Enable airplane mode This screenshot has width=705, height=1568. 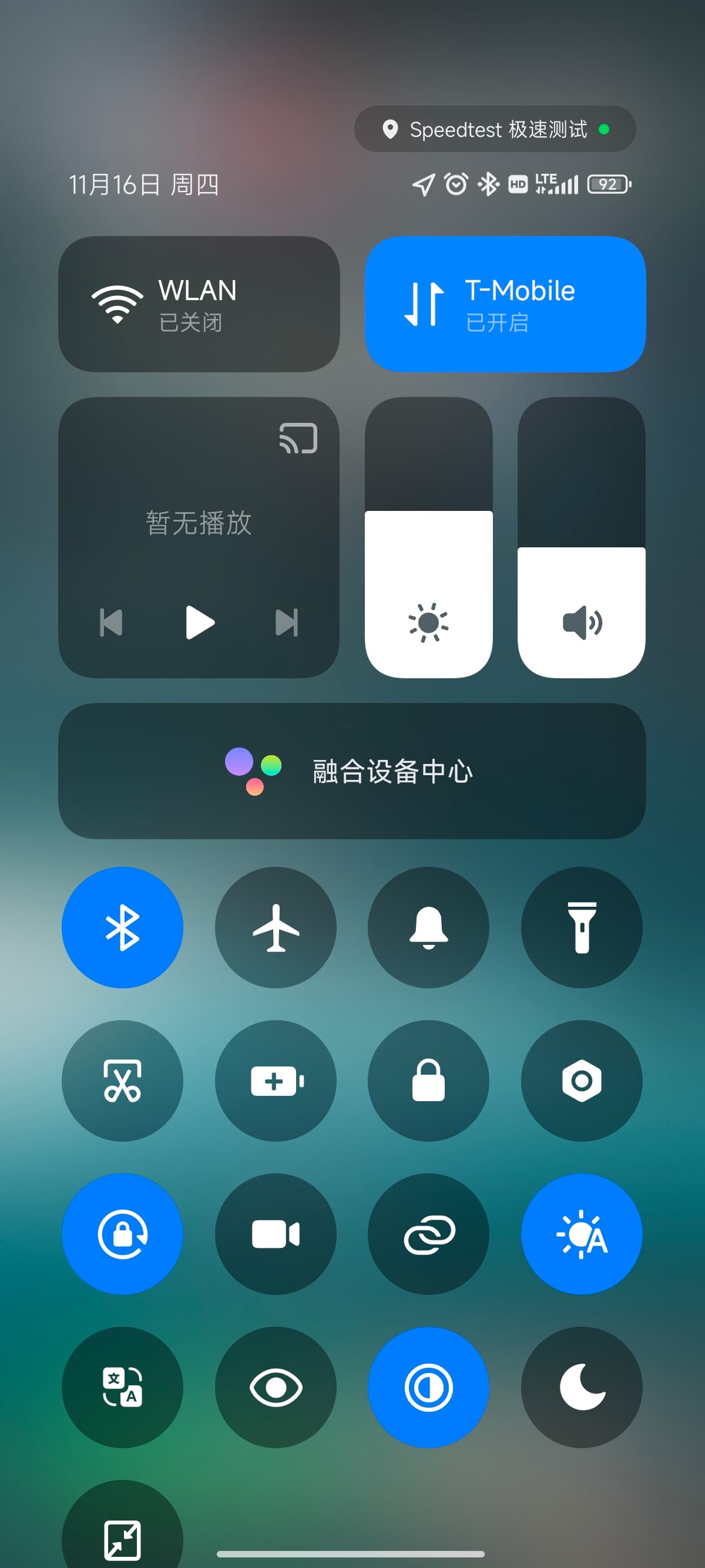point(276,927)
